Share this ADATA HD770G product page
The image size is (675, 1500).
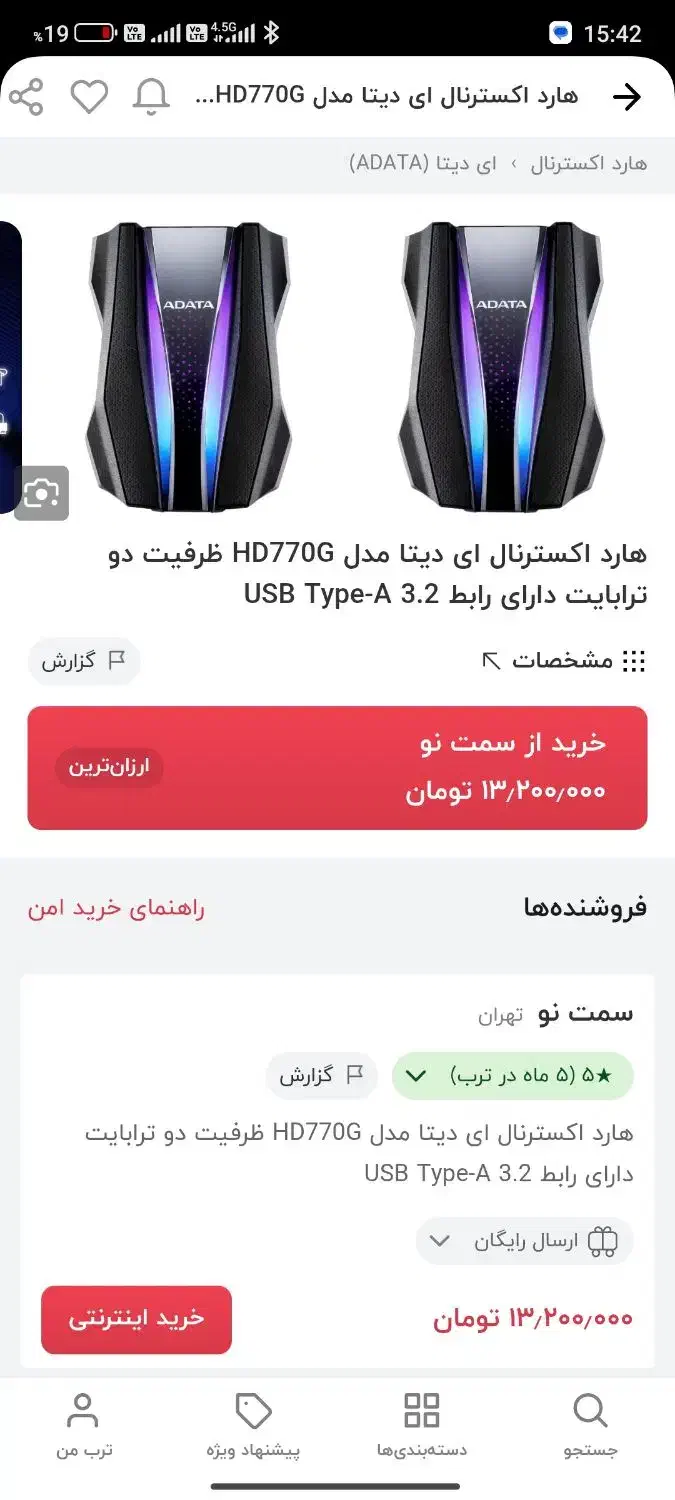[x=27, y=97]
